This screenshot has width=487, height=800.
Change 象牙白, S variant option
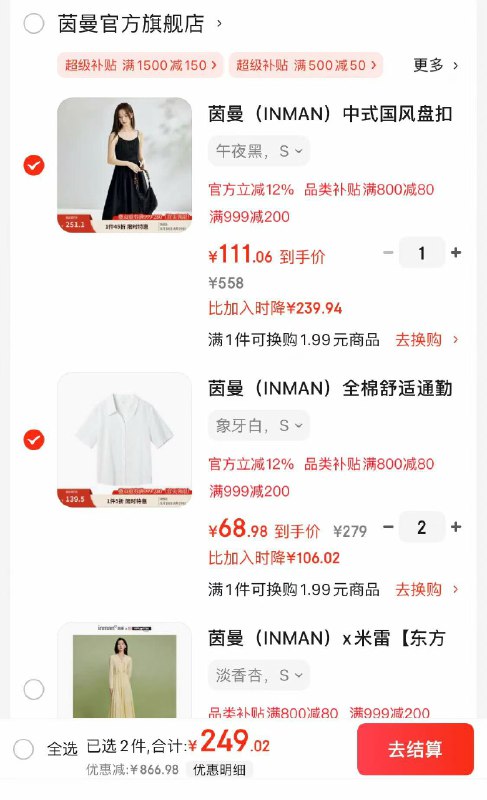click(259, 426)
